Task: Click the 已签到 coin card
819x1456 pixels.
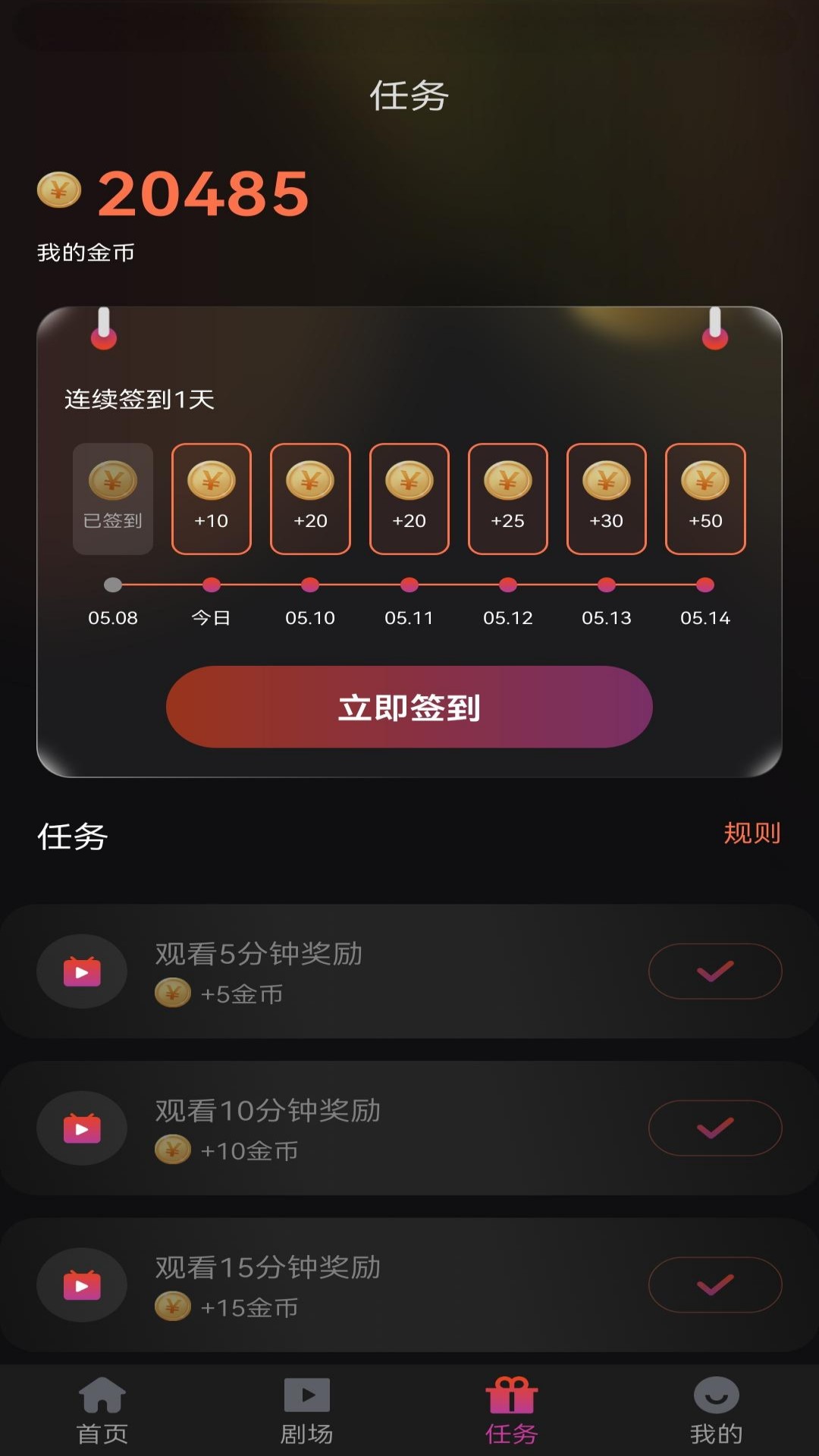Action: click(112, 499)
